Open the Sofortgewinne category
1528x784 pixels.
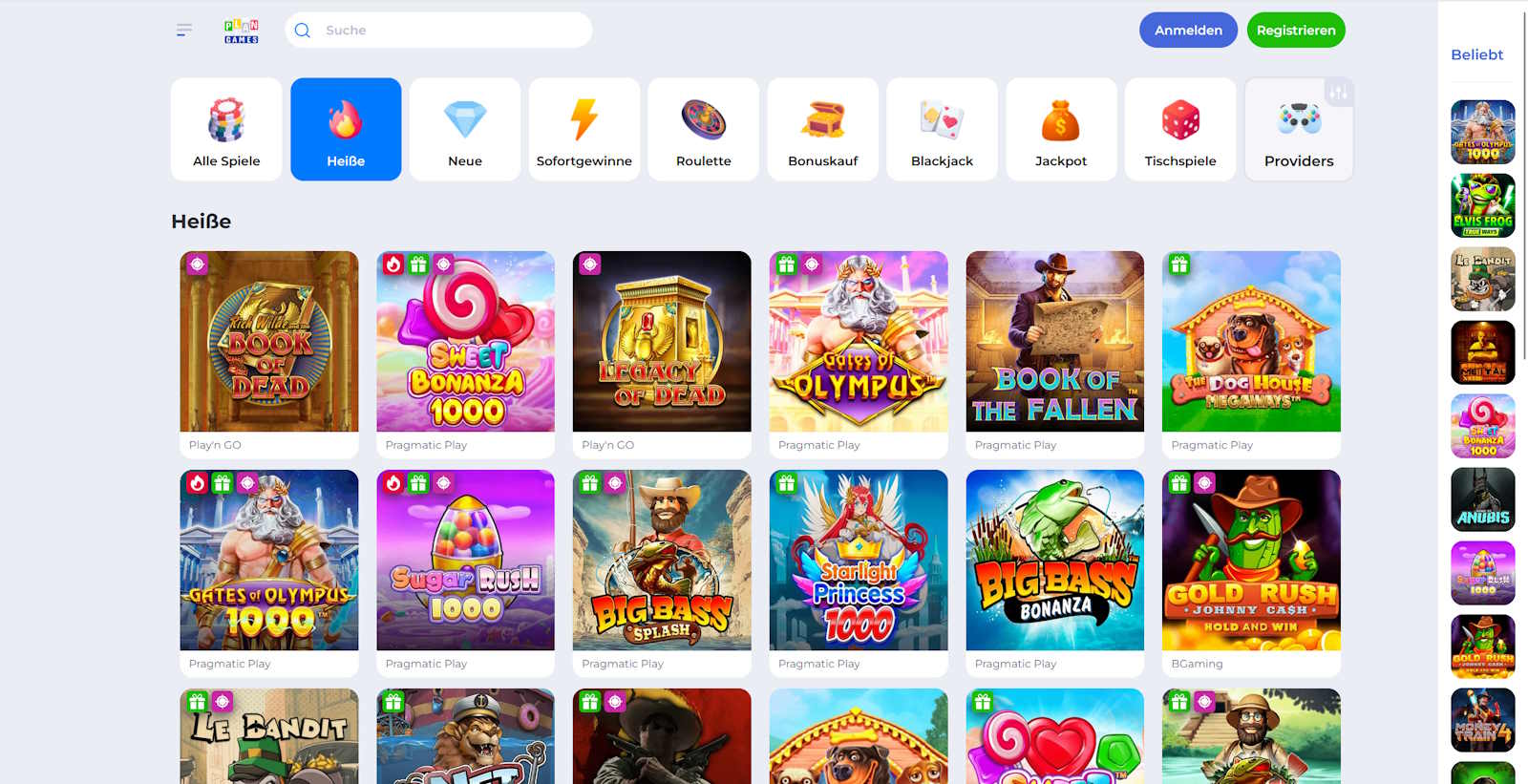click(x=584, y=130)
